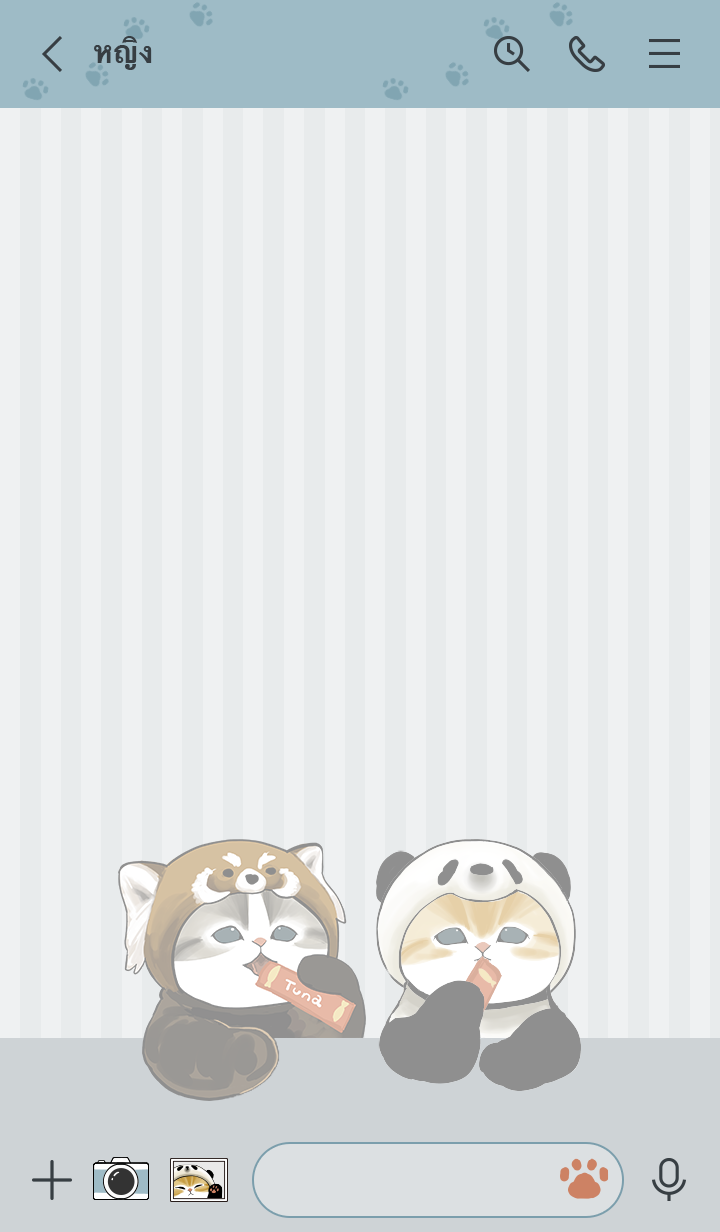The image size is (720, 1232).
Task: Open the plus attachment options
Action: tap(52, 1180)
